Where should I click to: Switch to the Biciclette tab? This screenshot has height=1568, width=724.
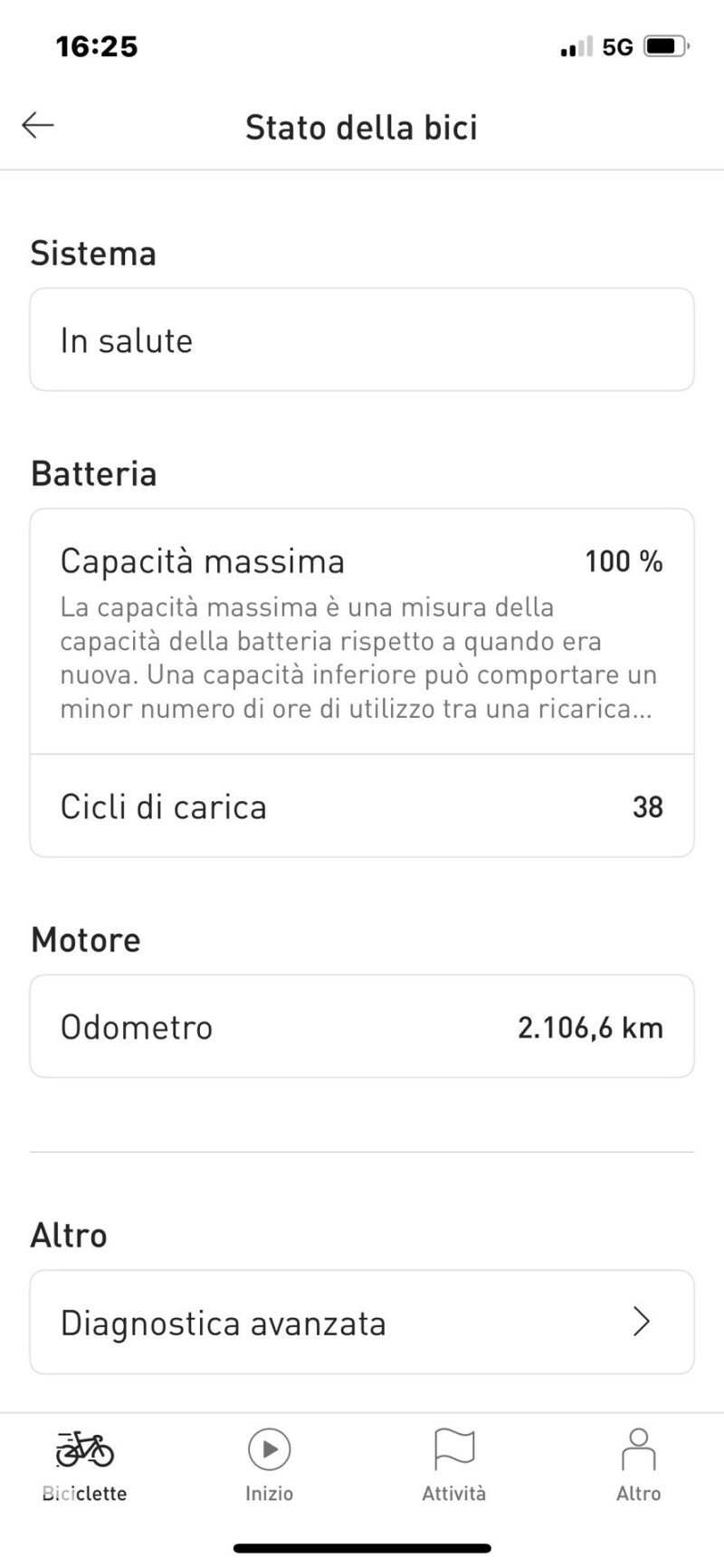(85, 1467)
